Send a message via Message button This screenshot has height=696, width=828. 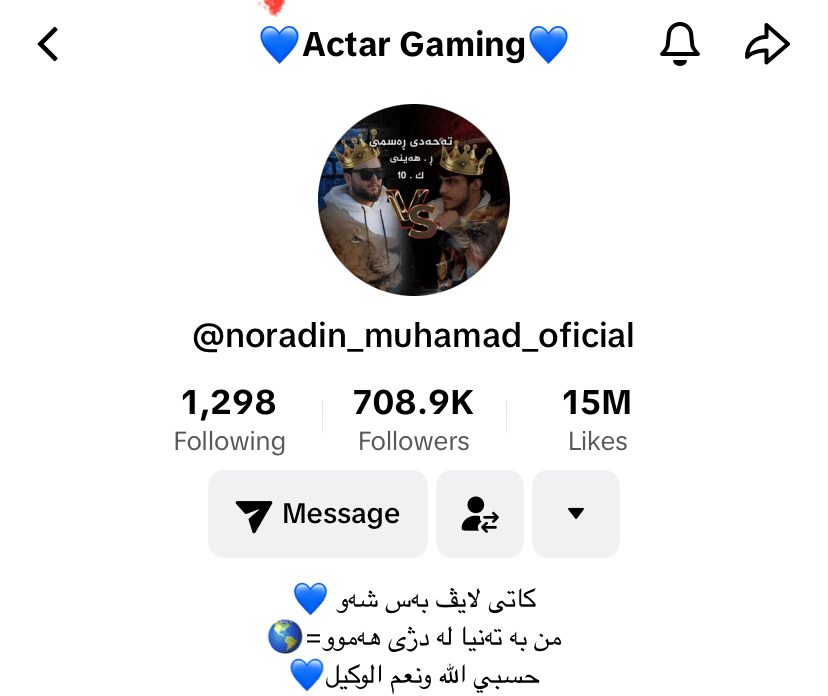pyautogui.click(x=318, y=514)
